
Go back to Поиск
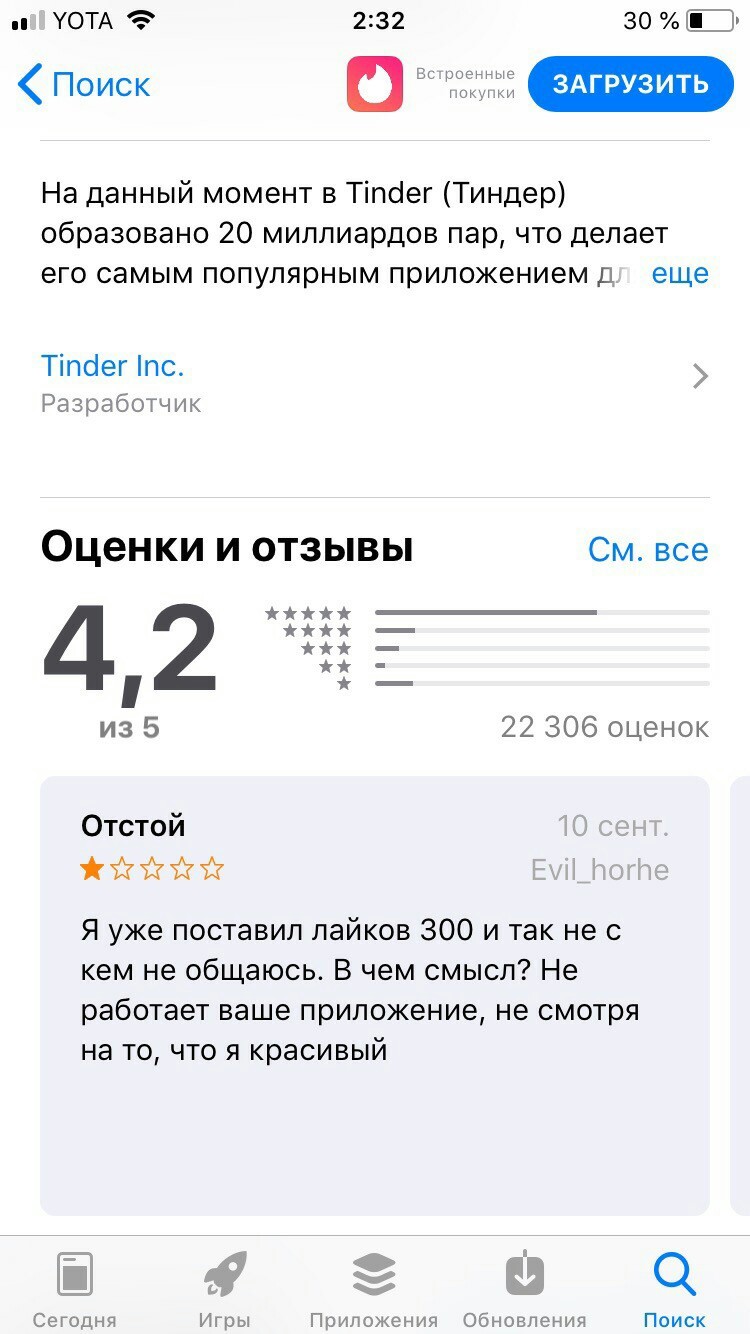click(x=84, y=84)
